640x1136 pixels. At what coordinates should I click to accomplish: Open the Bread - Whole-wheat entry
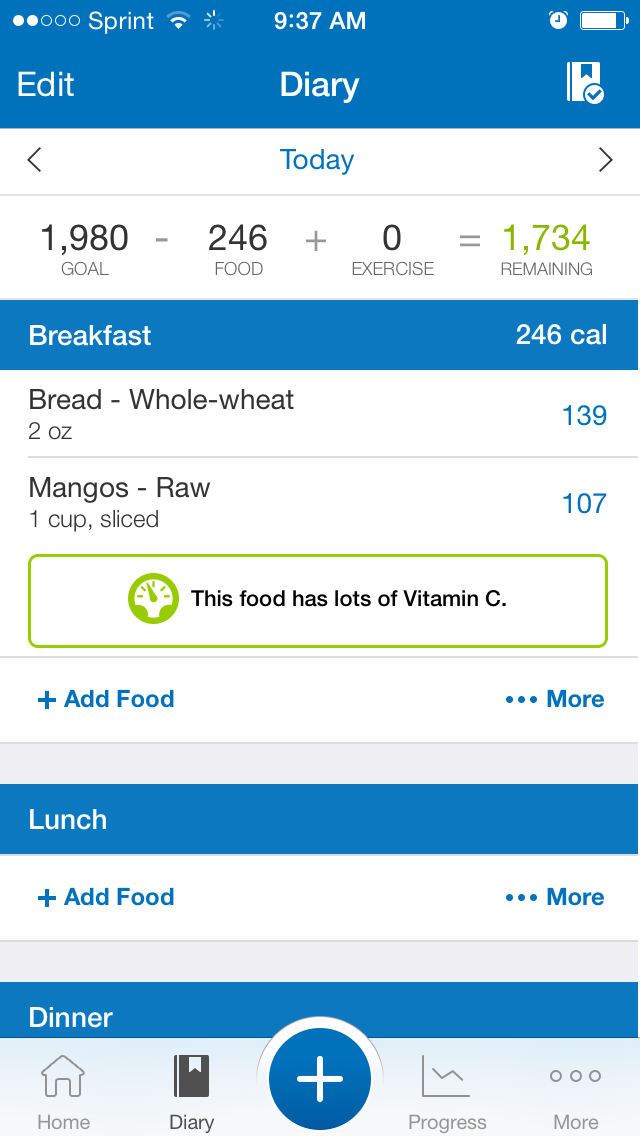click(x=320, y=414)
